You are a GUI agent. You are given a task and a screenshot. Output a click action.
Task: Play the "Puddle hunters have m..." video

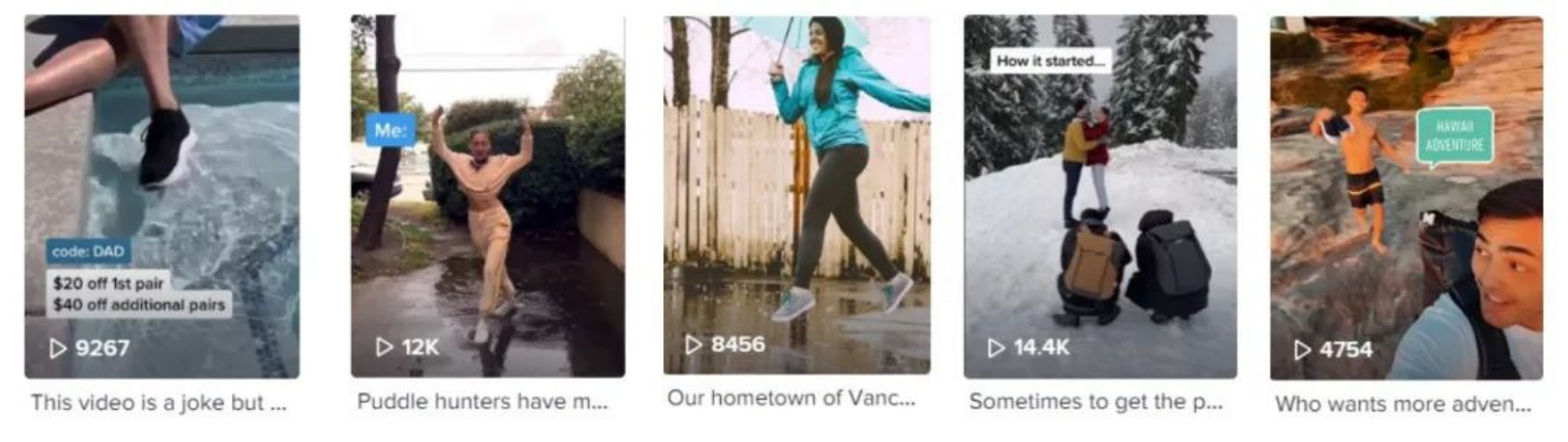point(488,196)
